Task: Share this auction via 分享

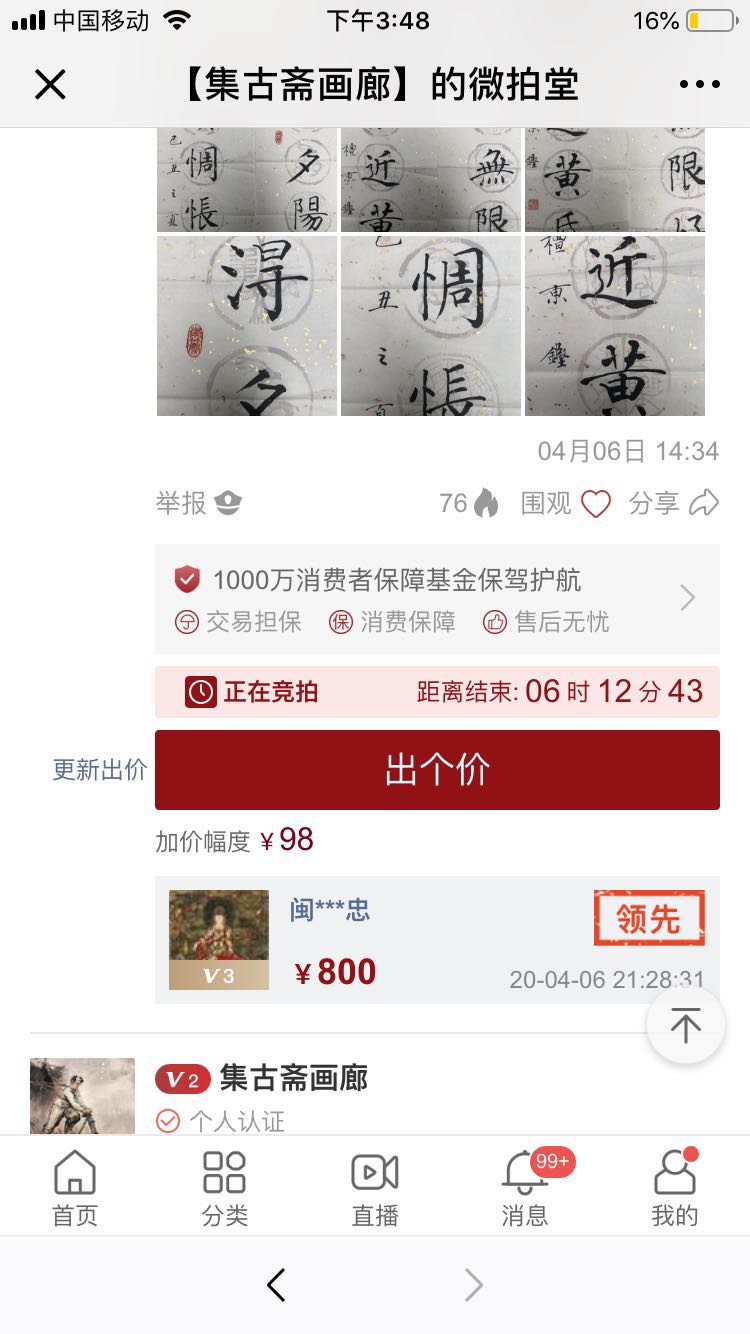Action: [674, 503]
